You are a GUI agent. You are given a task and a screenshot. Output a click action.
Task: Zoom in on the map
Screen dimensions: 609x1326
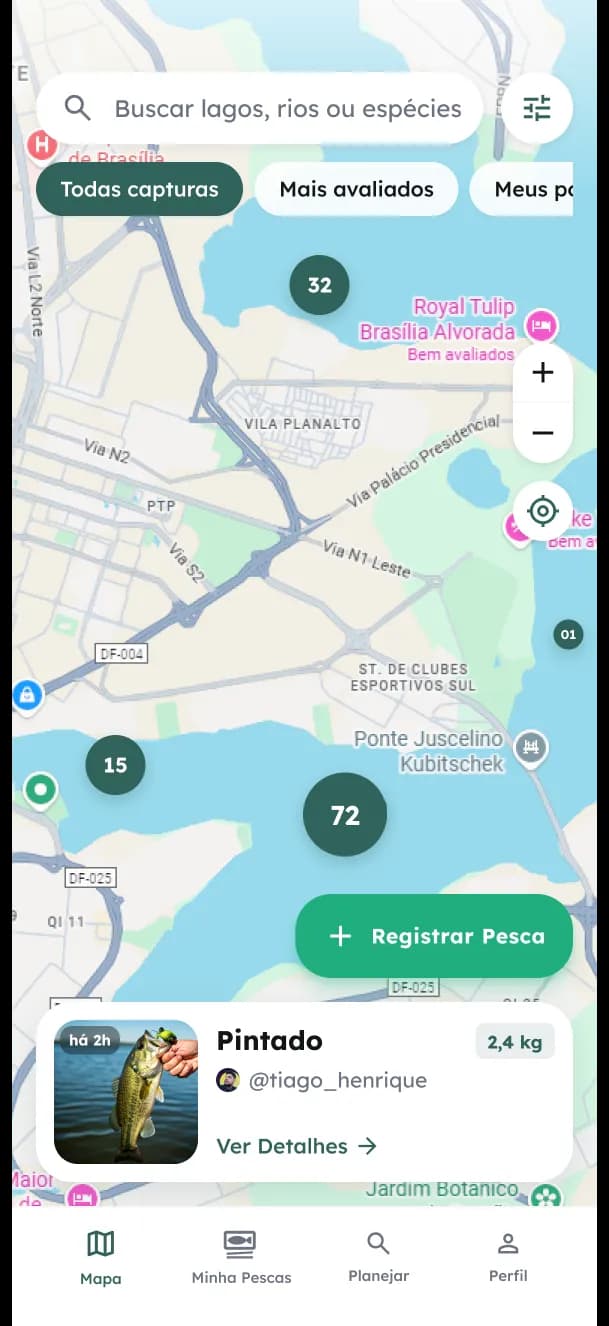pos(542,374)
